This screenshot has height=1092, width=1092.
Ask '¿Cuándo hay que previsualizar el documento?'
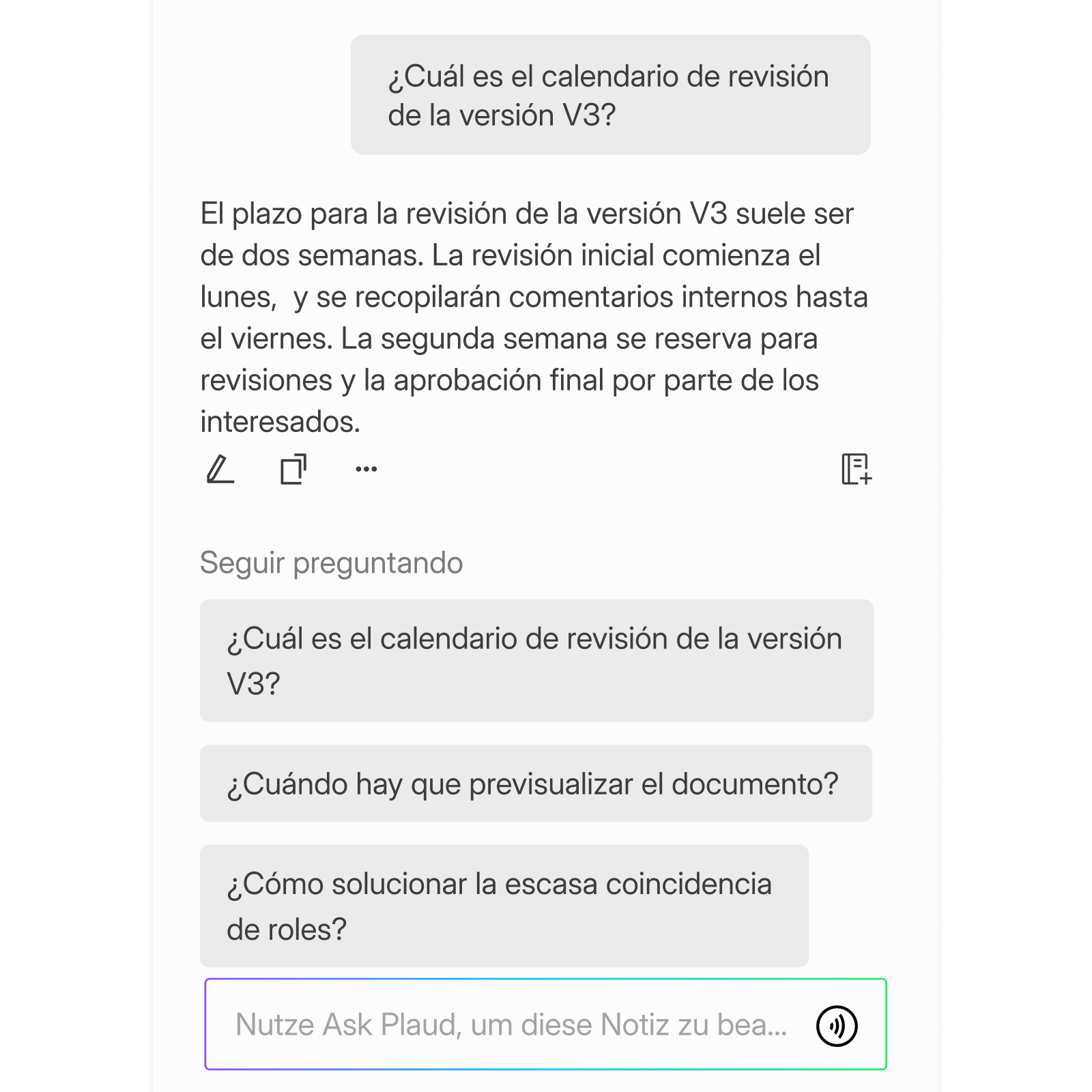click(536, 784)
